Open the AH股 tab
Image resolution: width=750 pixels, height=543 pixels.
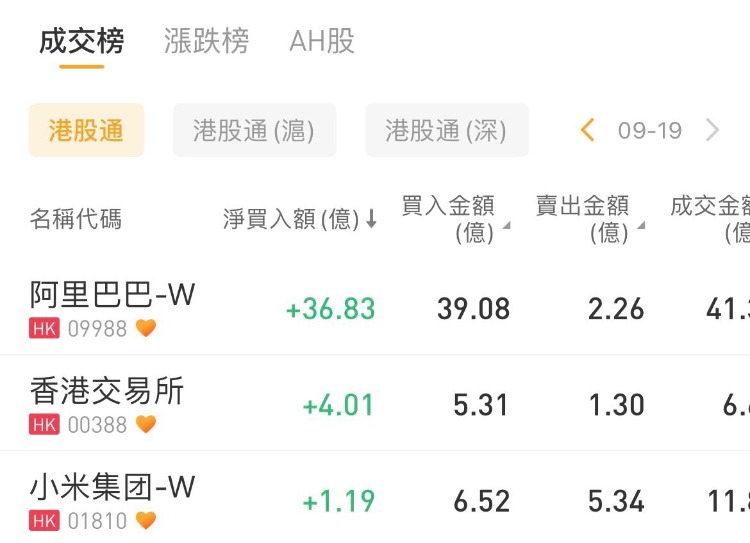click(322, 42)
